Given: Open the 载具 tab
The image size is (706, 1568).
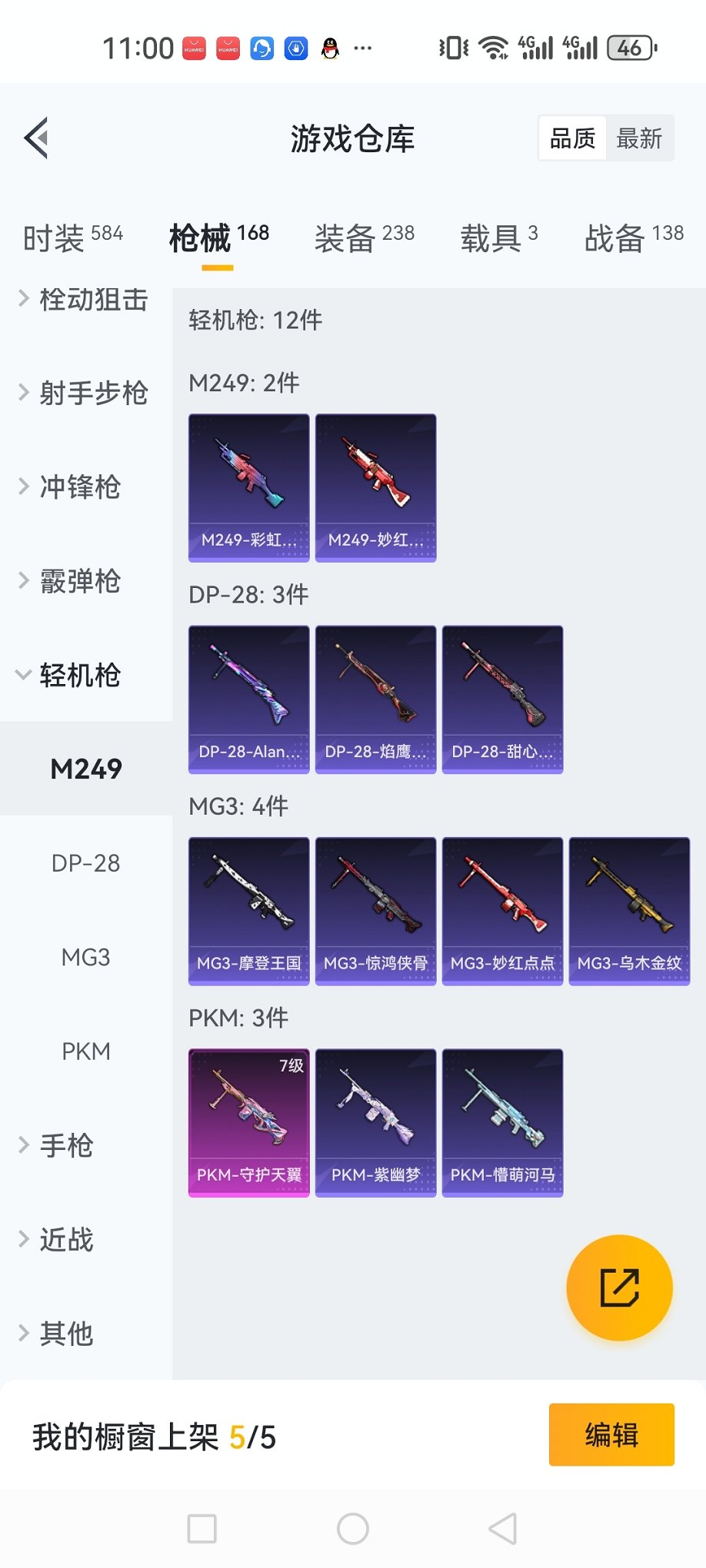Looking at the screenshot, I should [x=498, y=238].
